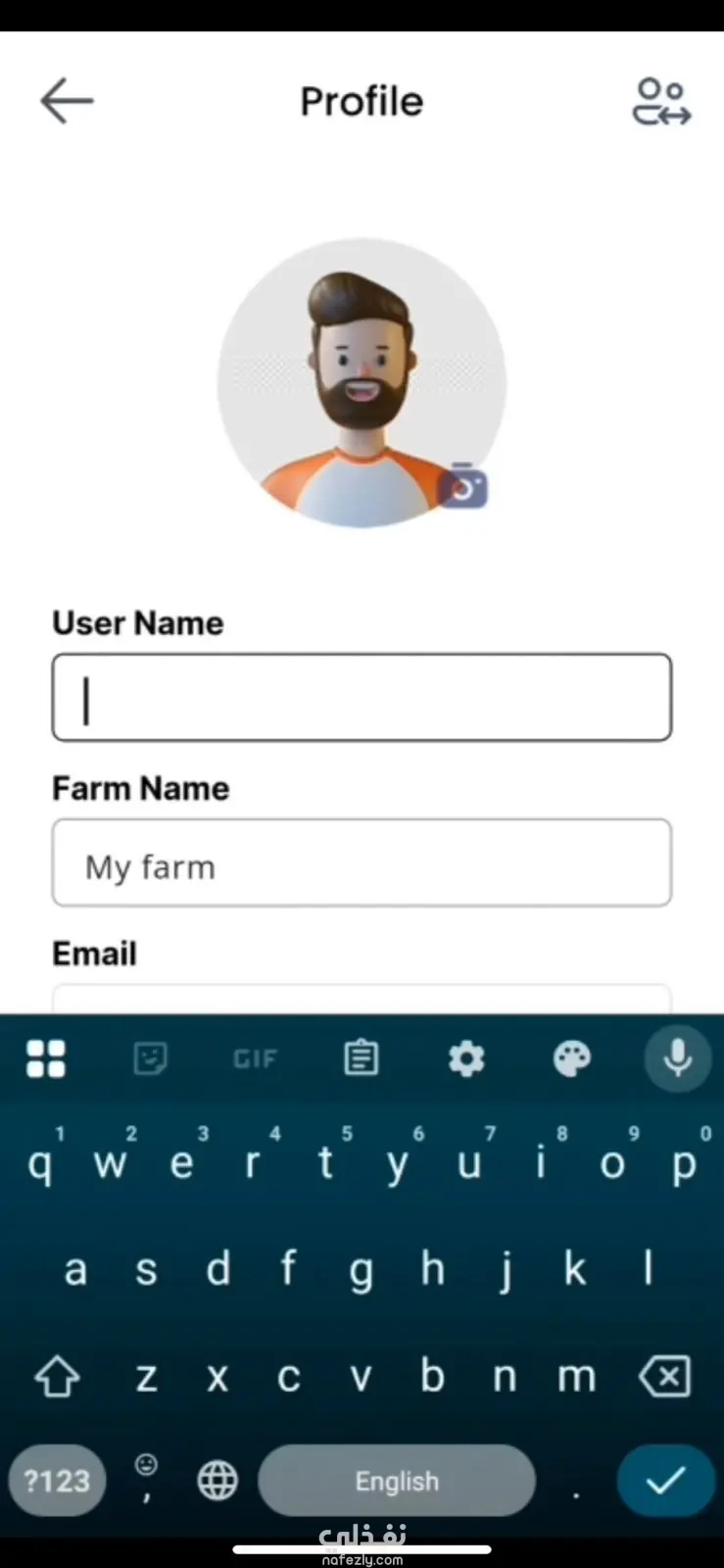Enable the shift key
The height and width of the screenshot is (1568, 724).
pos(57,1377)
